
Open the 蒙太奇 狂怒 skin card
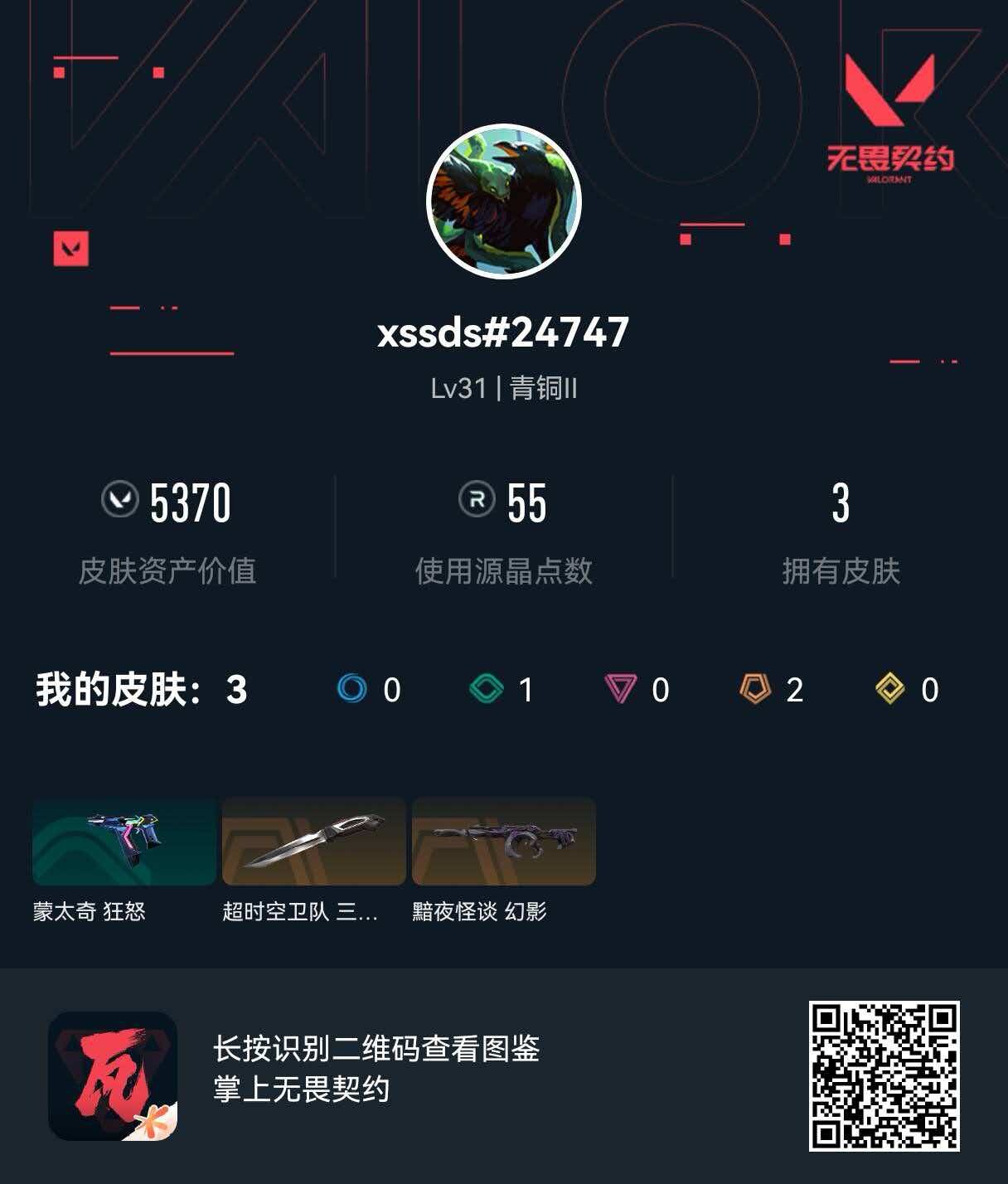pyautogui.click(x=123, y=842)
